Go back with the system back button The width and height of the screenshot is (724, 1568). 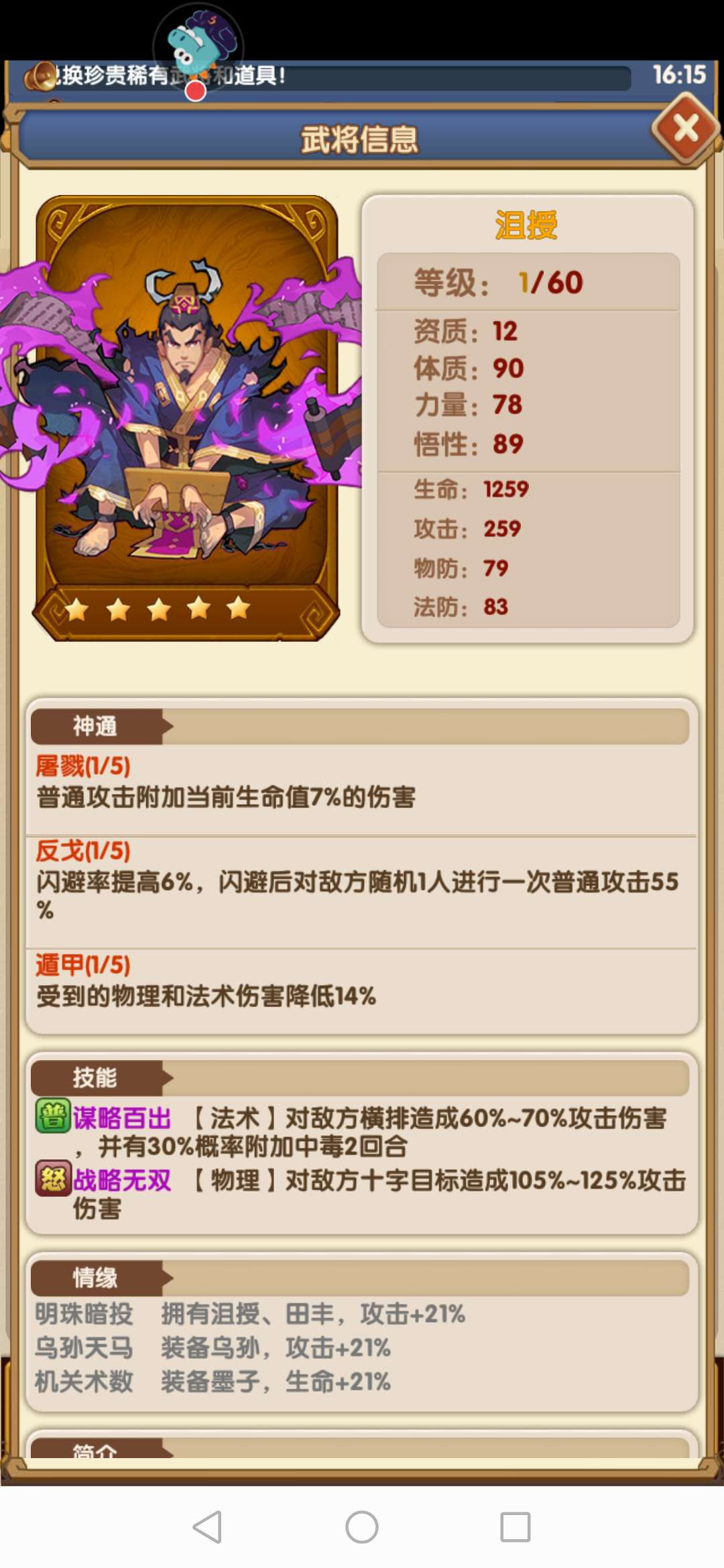(208, 1527)
